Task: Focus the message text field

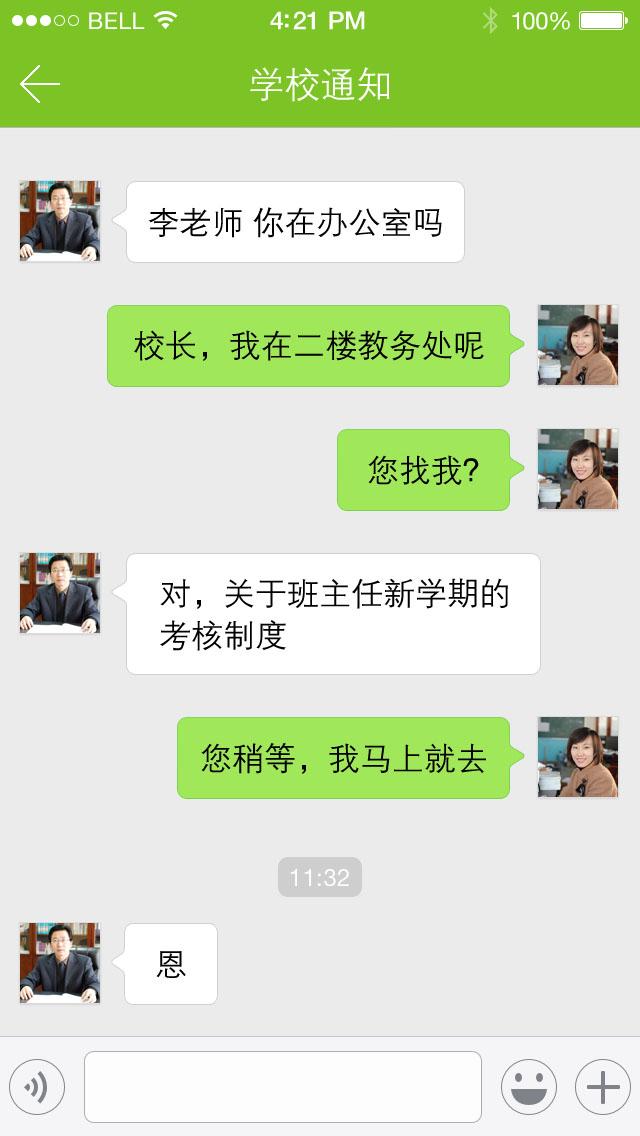Action: tap(283, 1087)
